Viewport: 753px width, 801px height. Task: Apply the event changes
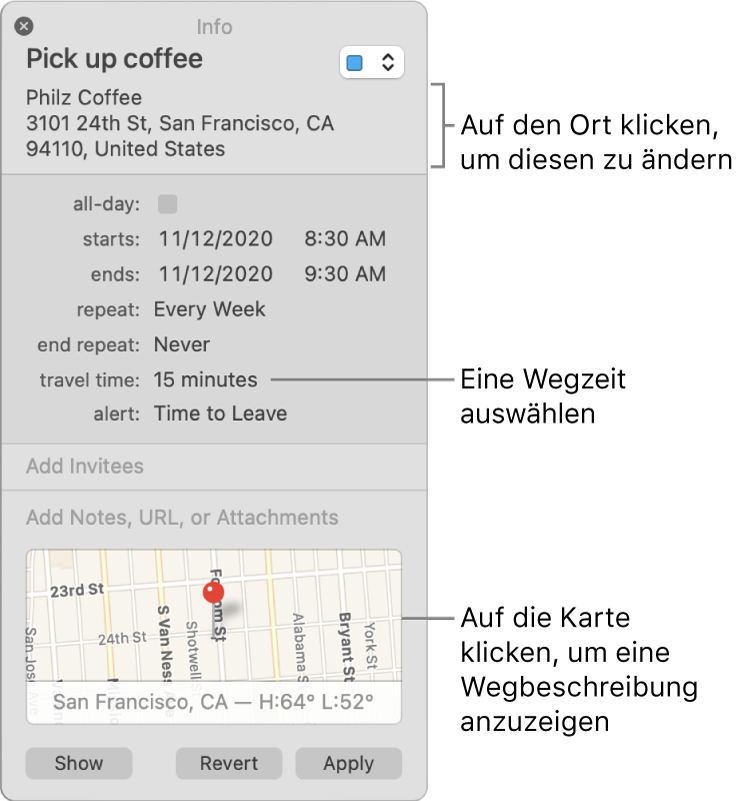[x=348, y=763]
